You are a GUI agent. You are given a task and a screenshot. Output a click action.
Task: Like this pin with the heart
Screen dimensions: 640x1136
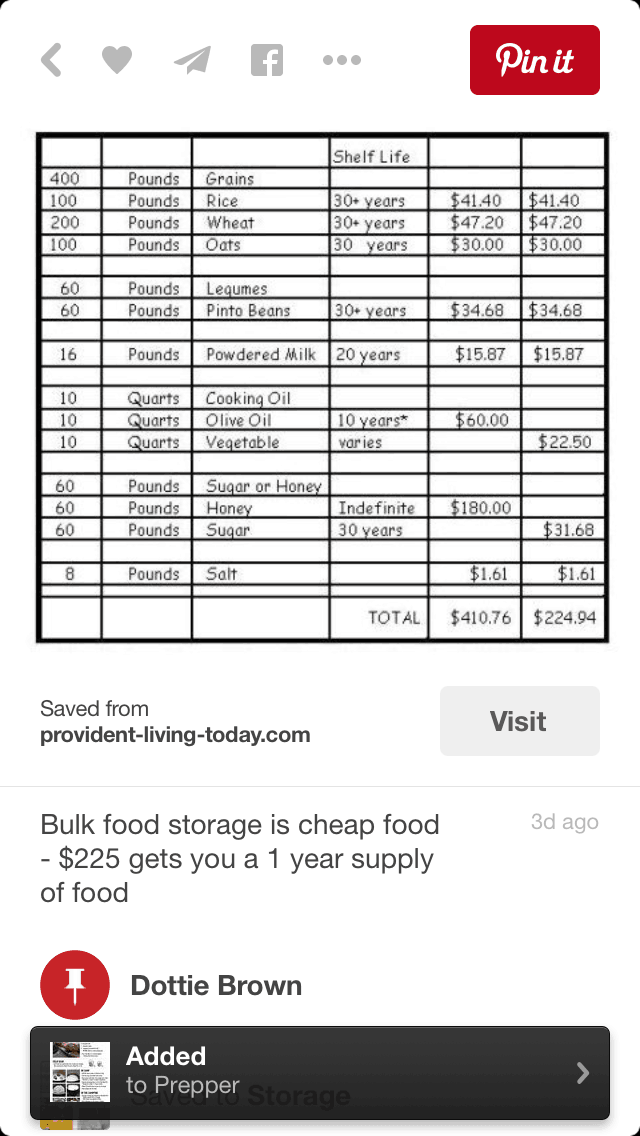pyautogui.click(x=117, y=60)
